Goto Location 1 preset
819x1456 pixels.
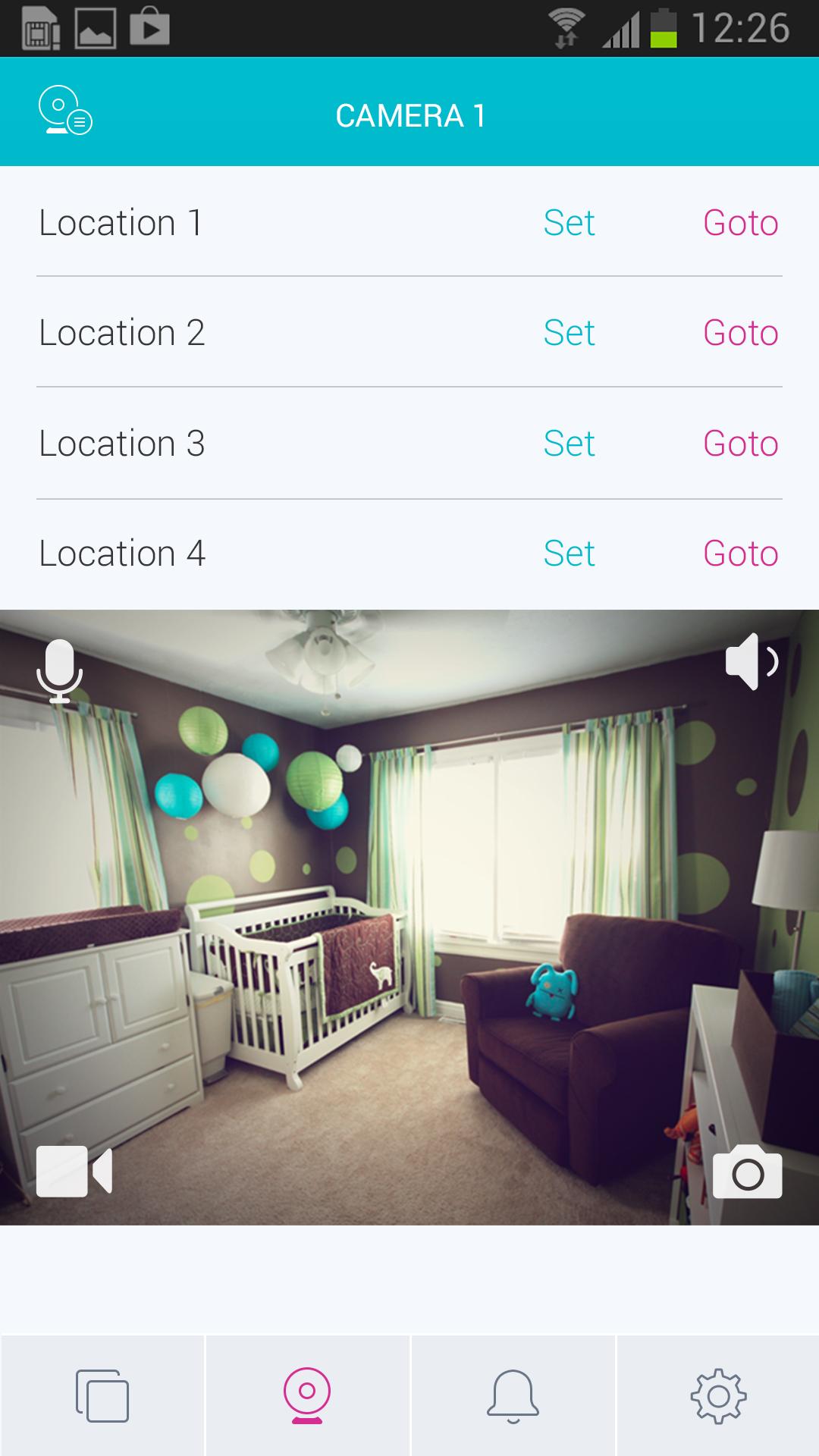coord(740,223)
